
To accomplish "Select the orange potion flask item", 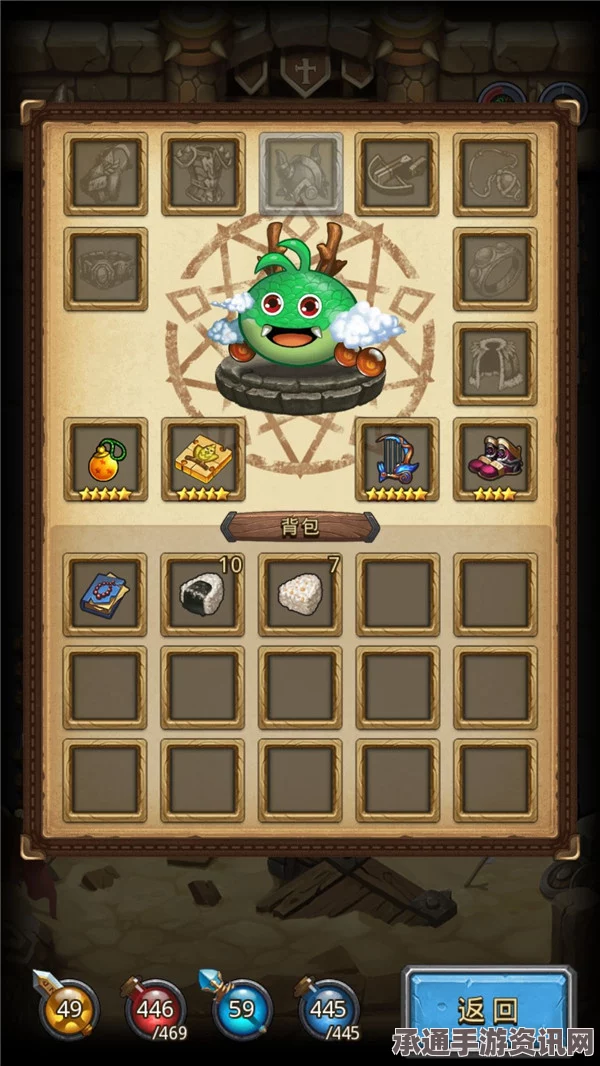I will pos(106,458).
